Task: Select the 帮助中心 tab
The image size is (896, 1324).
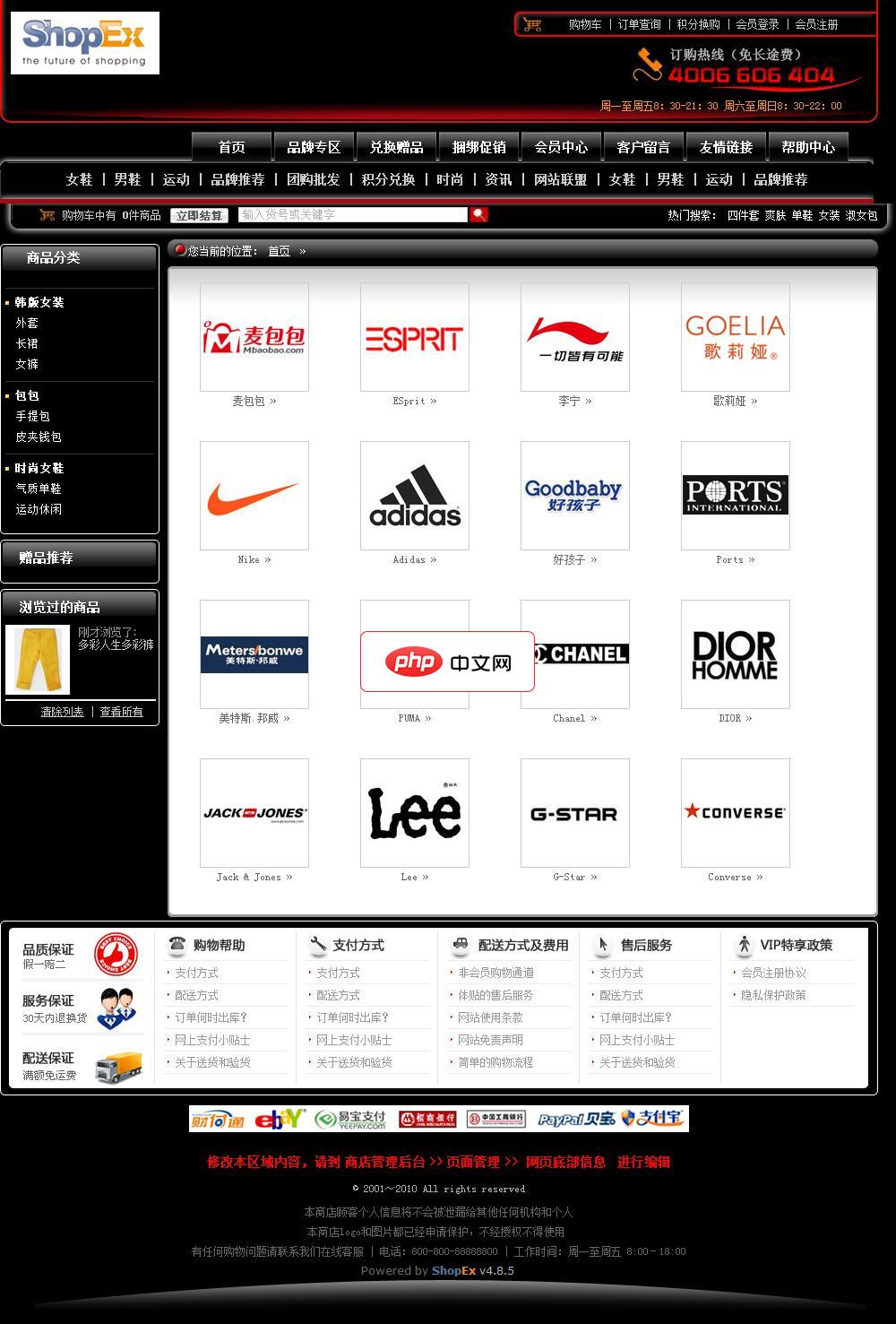Action: tap(807, 147)
